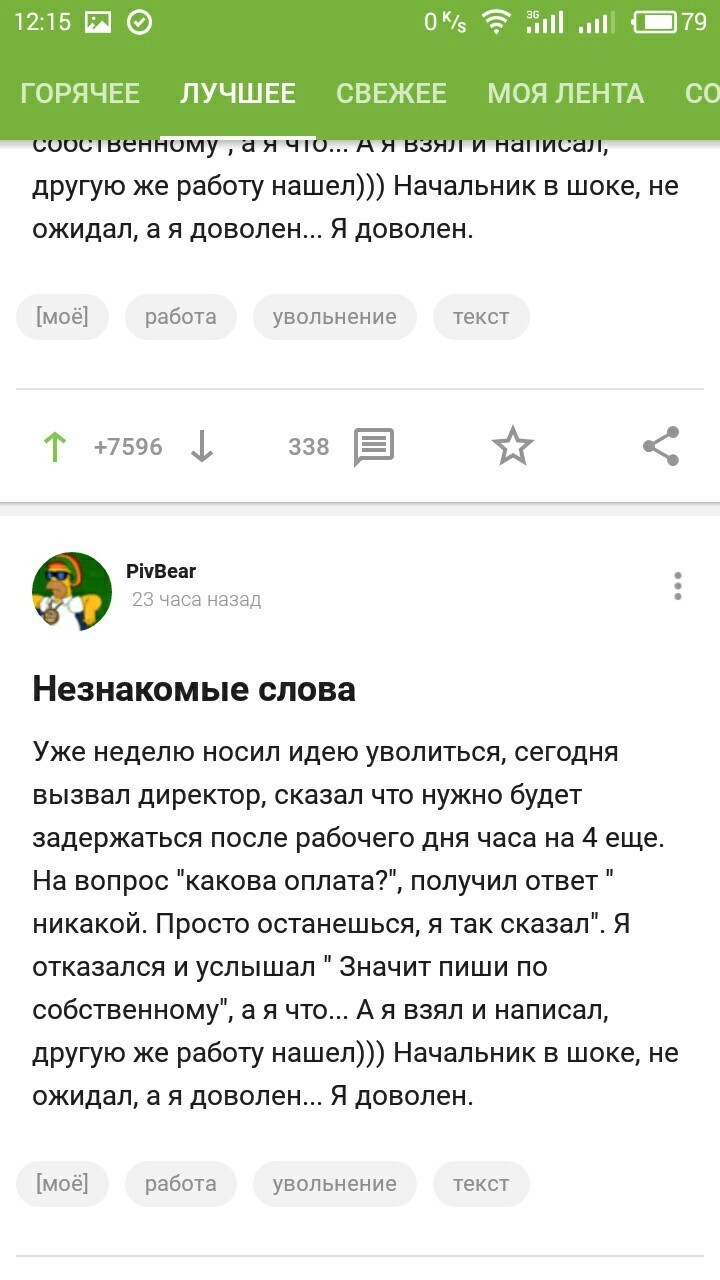Image resolution: width=720 pixels, height=1280 pixels.
Task: Share the post rated +7596
Action: tap(661, 446)
